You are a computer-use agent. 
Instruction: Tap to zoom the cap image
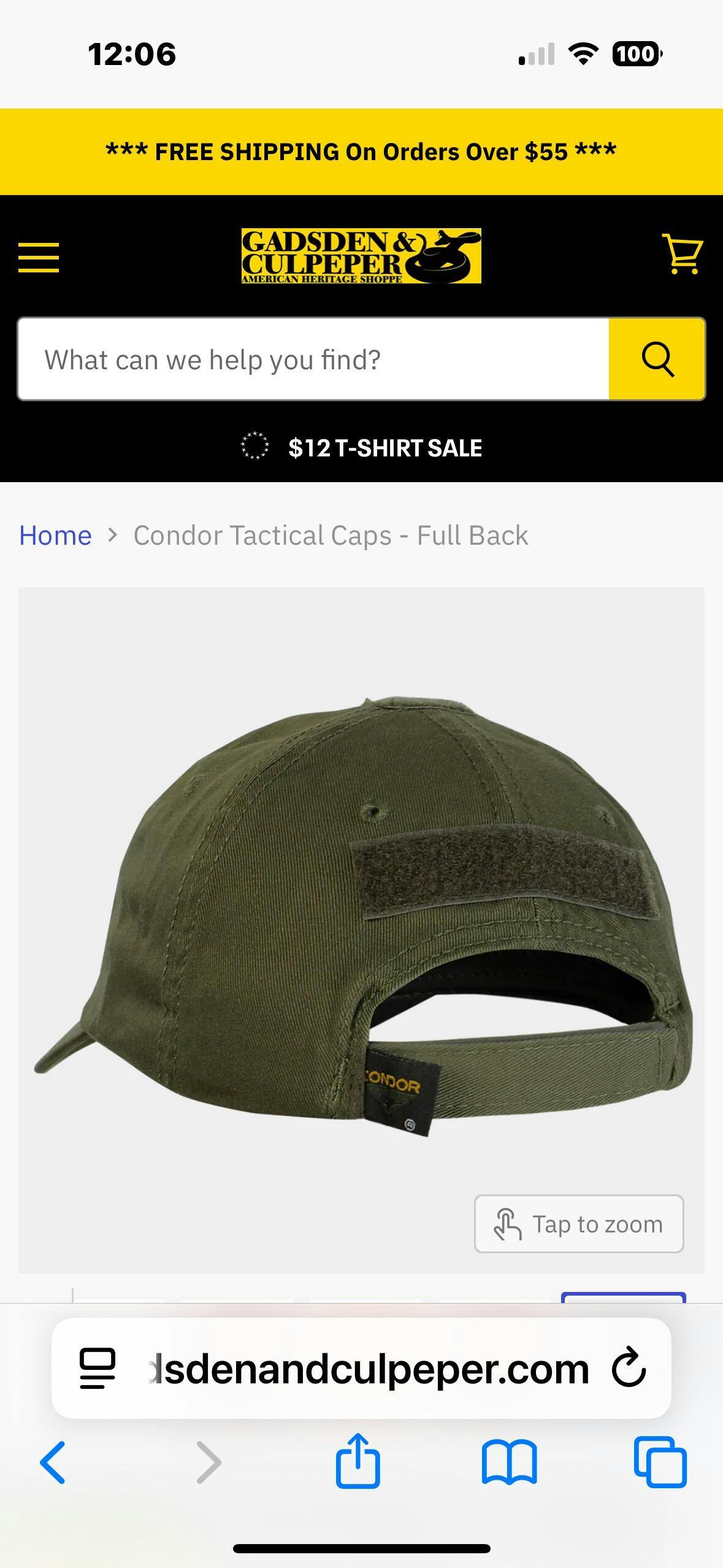[578, 1224]
